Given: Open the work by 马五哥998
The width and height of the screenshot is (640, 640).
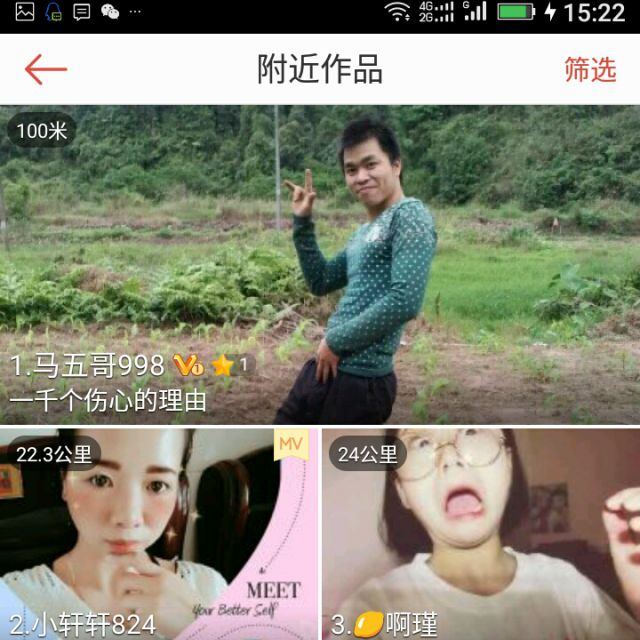Looking at the screenshot, I should click(320, 265).
